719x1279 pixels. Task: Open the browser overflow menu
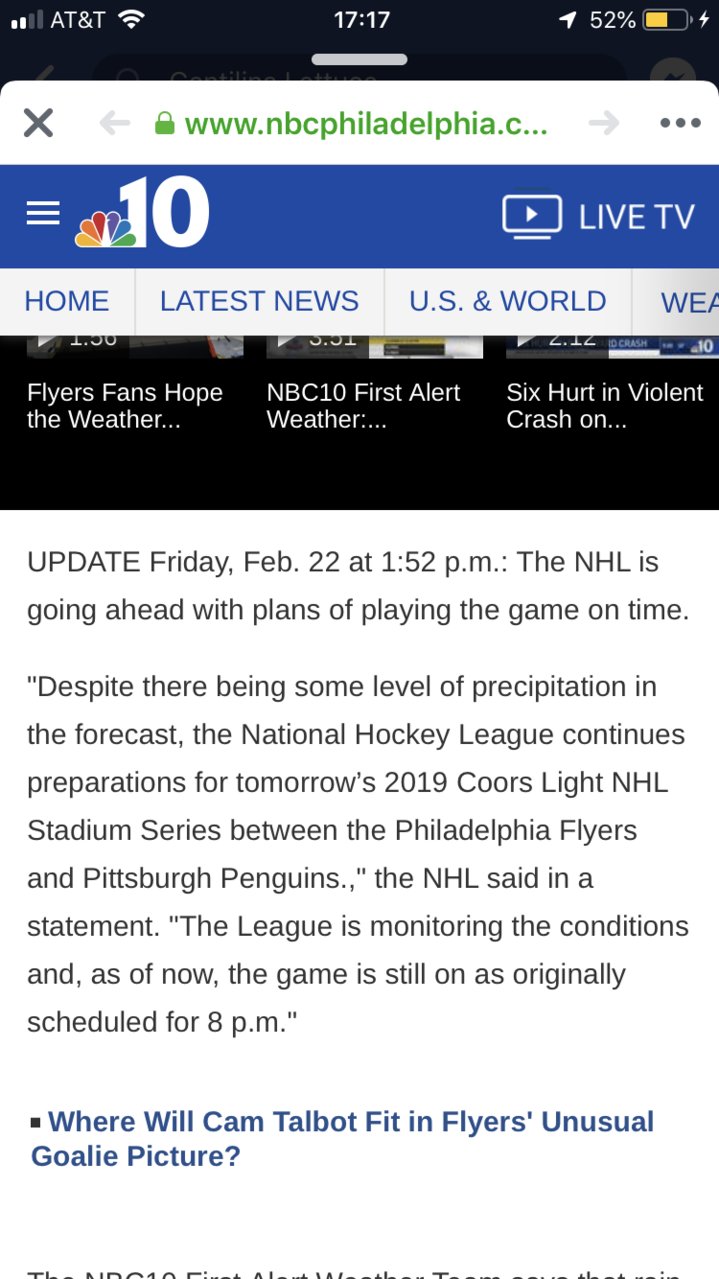point(680,123)
